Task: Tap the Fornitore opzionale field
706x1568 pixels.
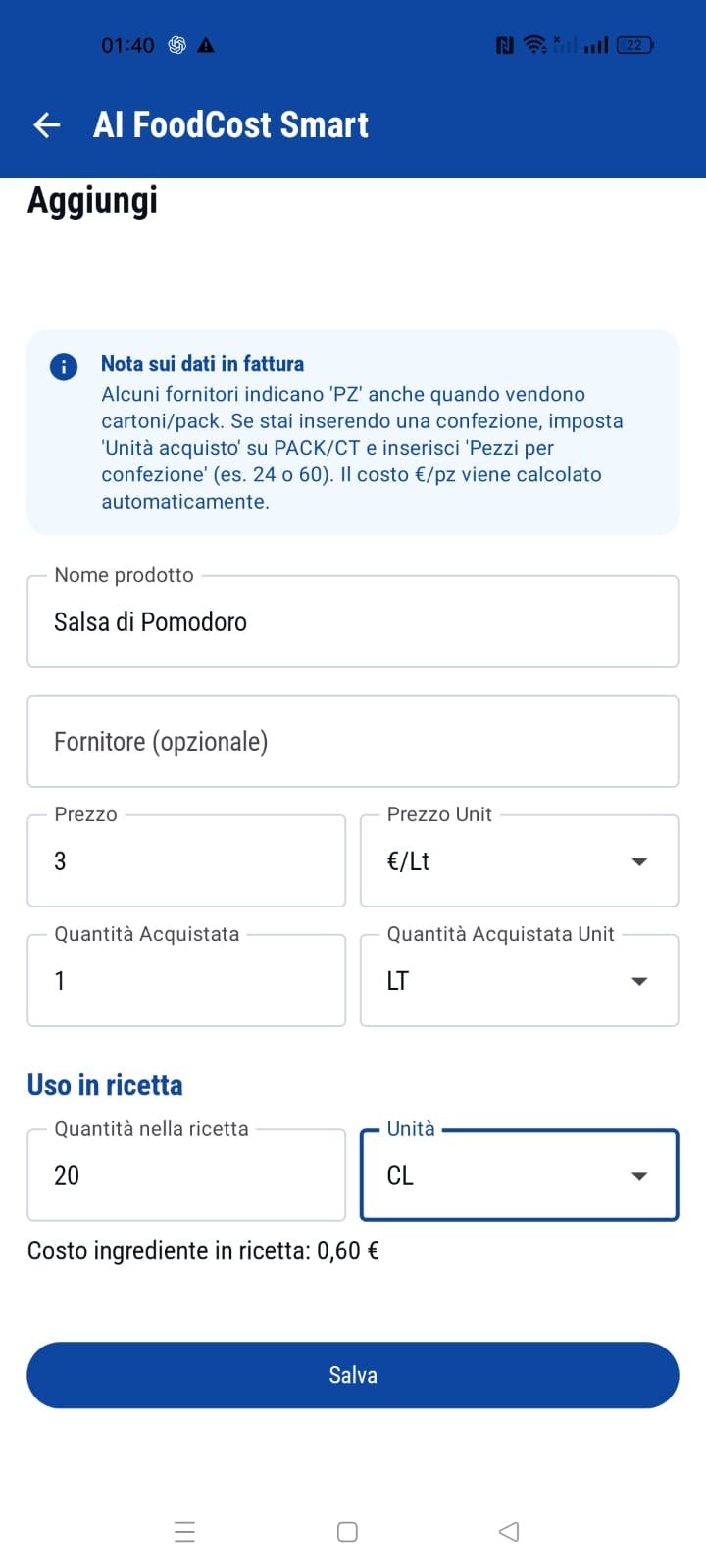Action: click(353, 741)
